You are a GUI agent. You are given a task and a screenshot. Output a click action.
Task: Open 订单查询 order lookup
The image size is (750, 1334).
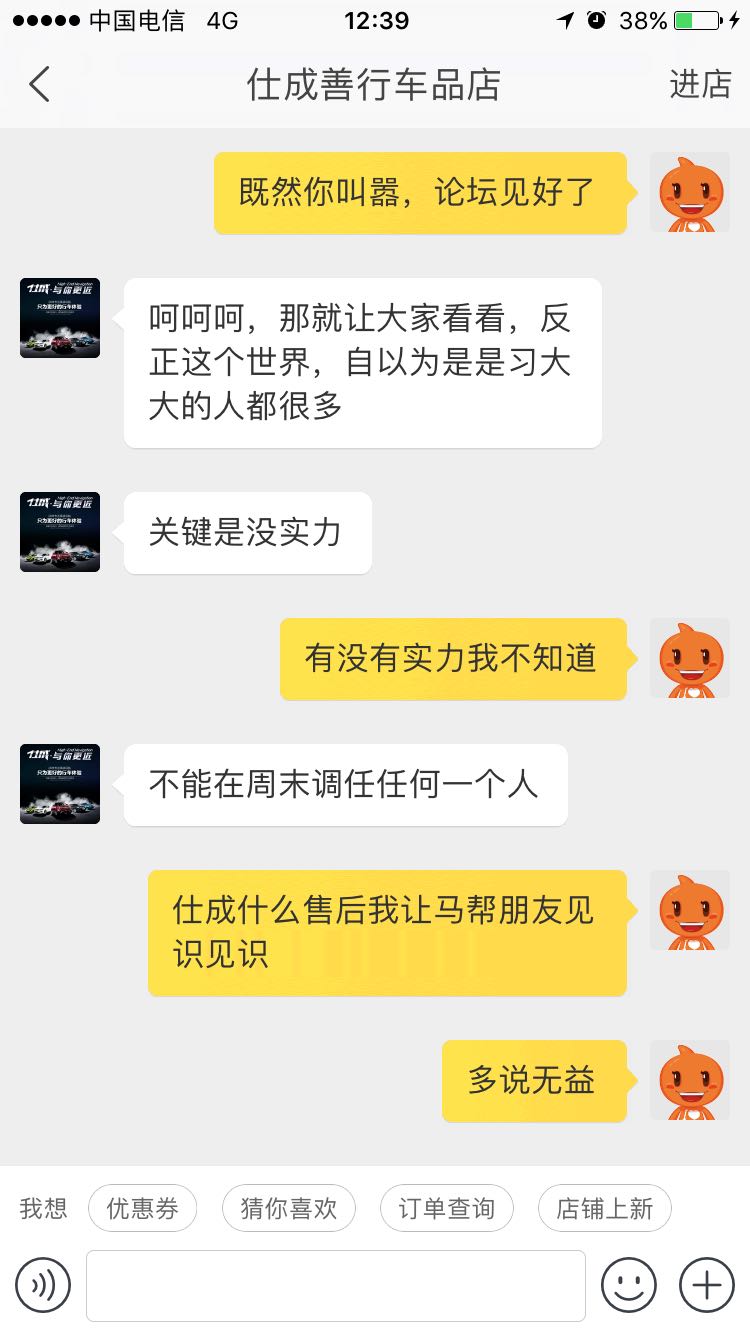click(446, 1209)
